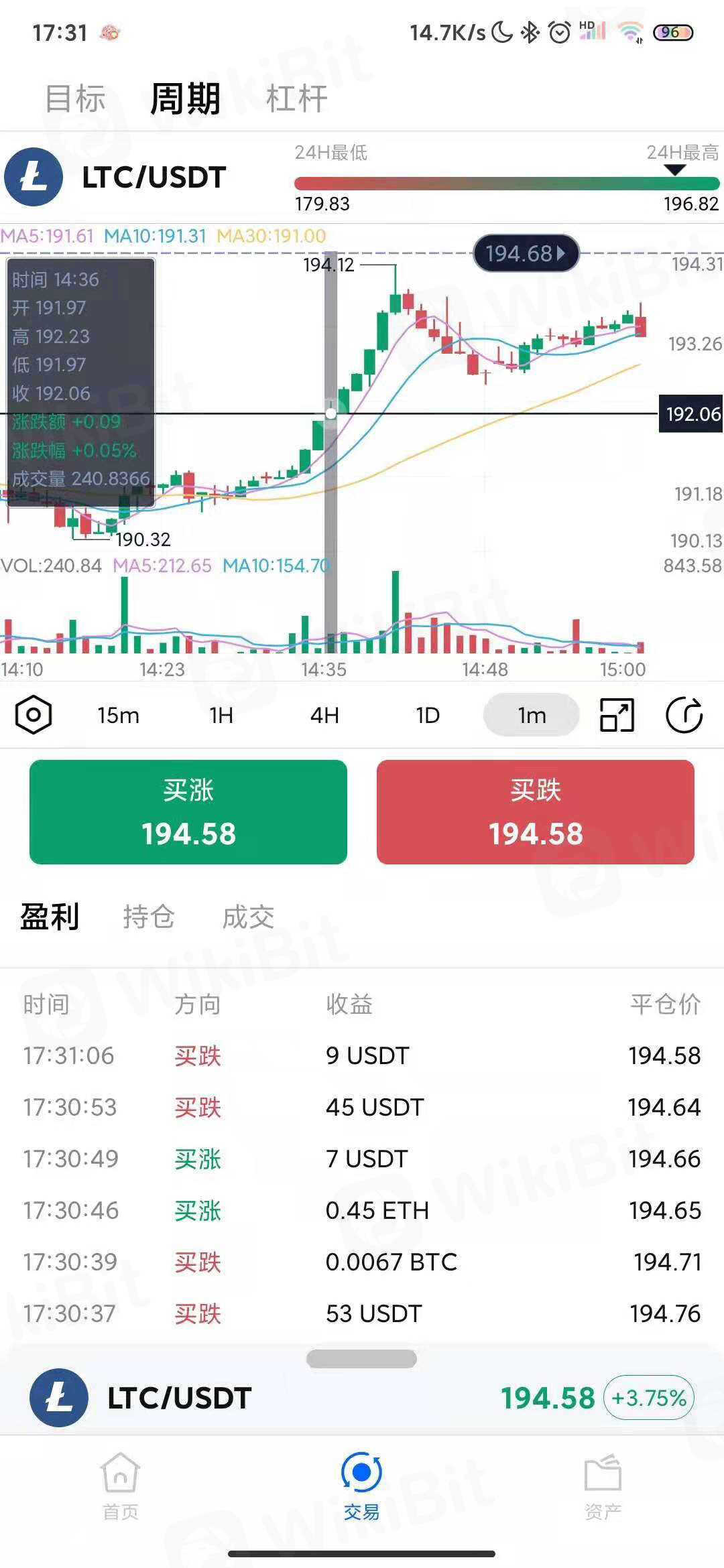Open the LTC/USDT pair bar at bottom
This screenshot has width=724, height=1568.
point(362,1398)
